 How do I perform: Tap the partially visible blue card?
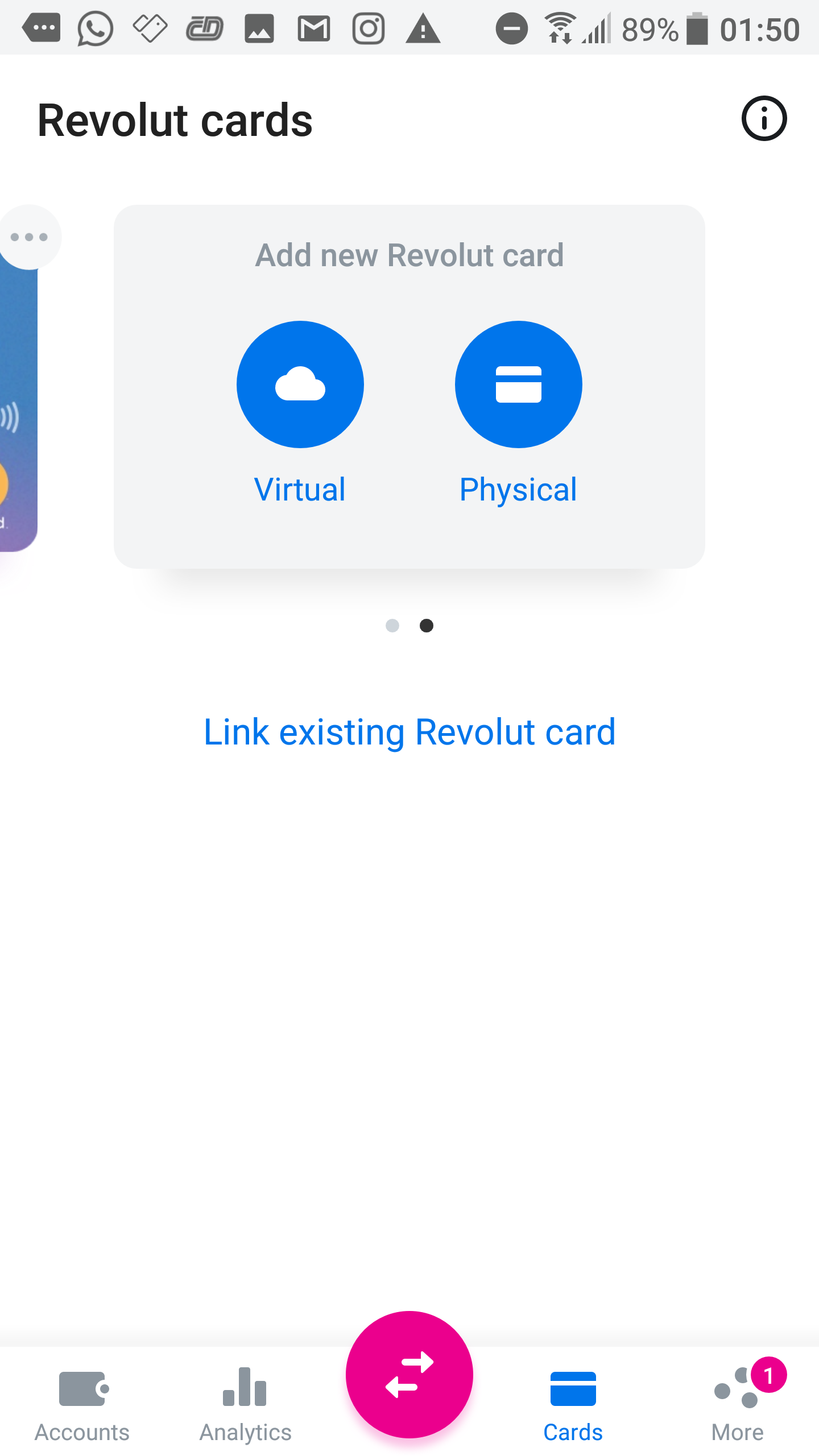(17, 409)
